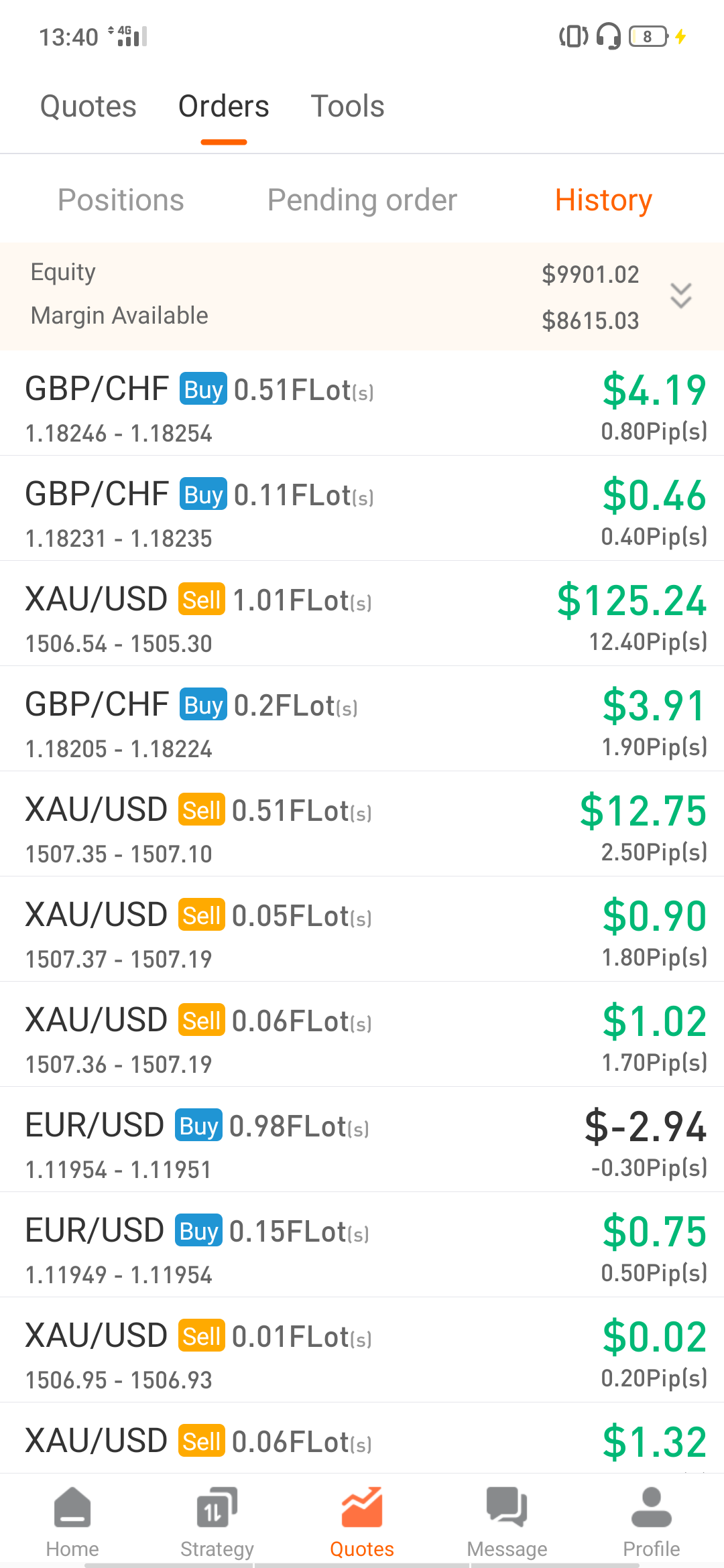Show the Pending order tab
724x1568 pixels.
[362, 200]
